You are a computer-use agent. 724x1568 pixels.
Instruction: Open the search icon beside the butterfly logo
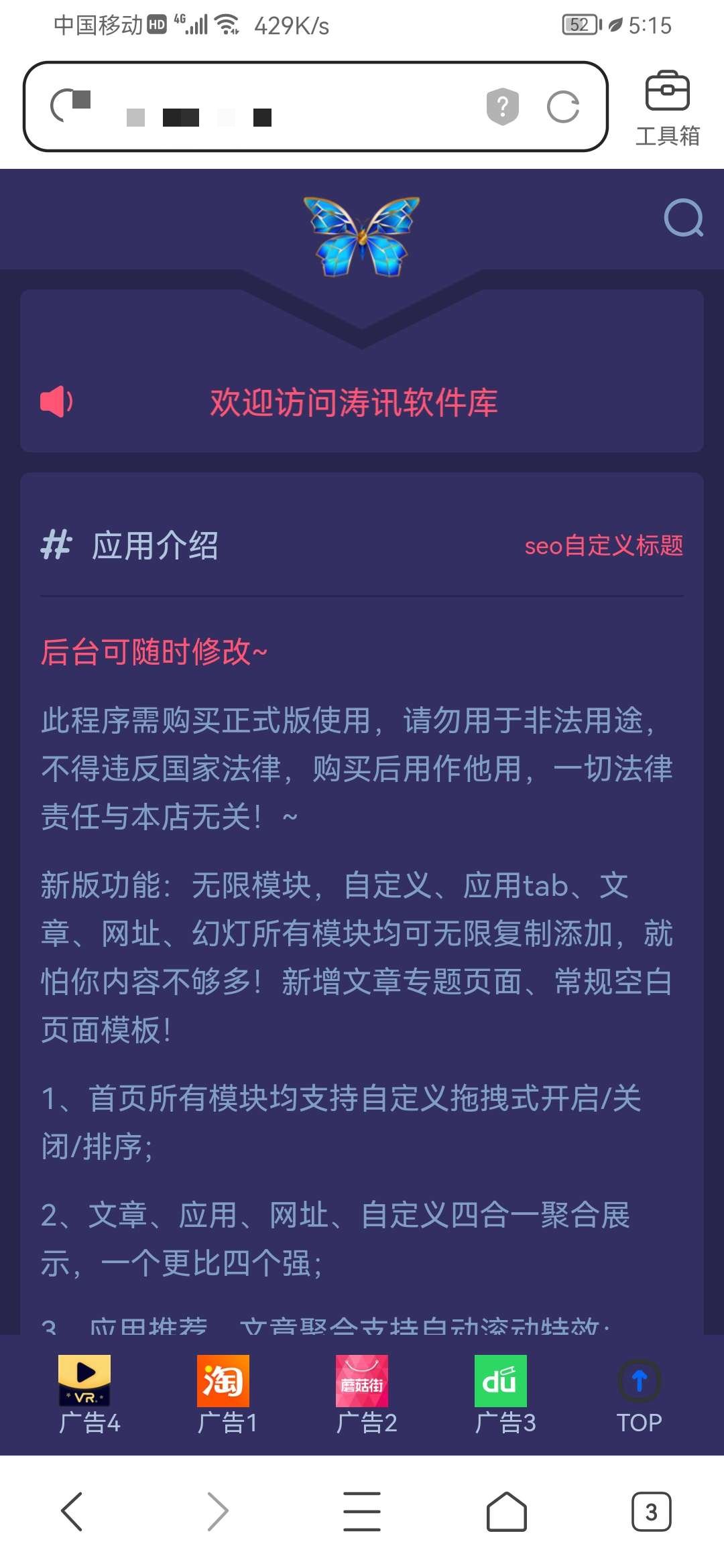pos(683,218)
